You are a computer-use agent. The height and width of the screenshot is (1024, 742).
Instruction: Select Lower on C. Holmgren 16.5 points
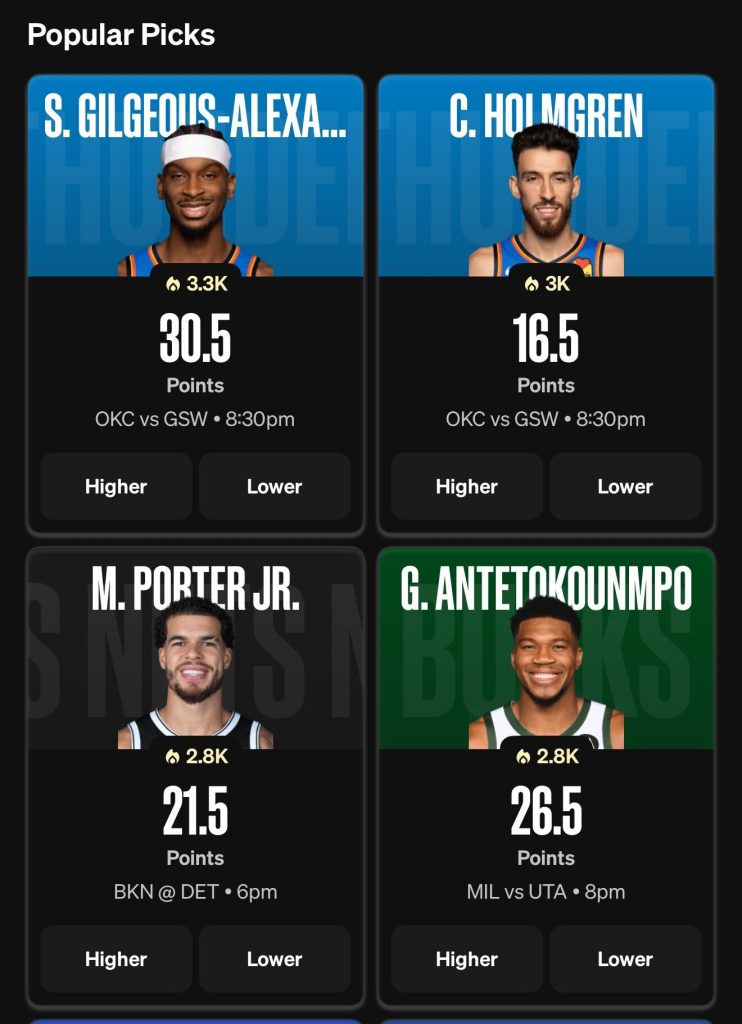click(x=625, y=486)
